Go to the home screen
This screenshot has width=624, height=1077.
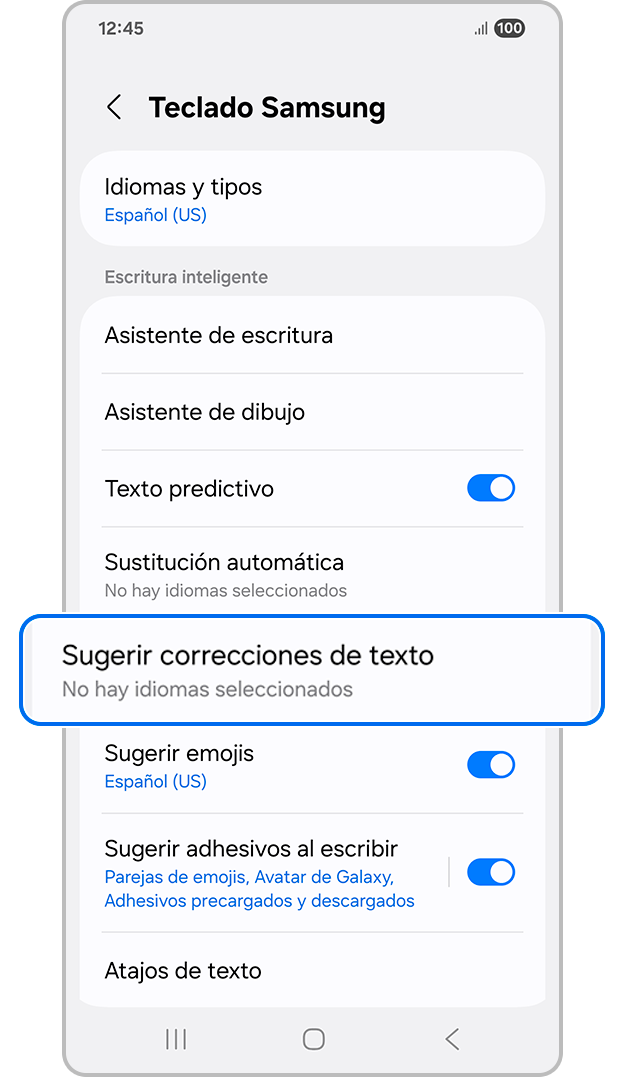(313, 1039)
